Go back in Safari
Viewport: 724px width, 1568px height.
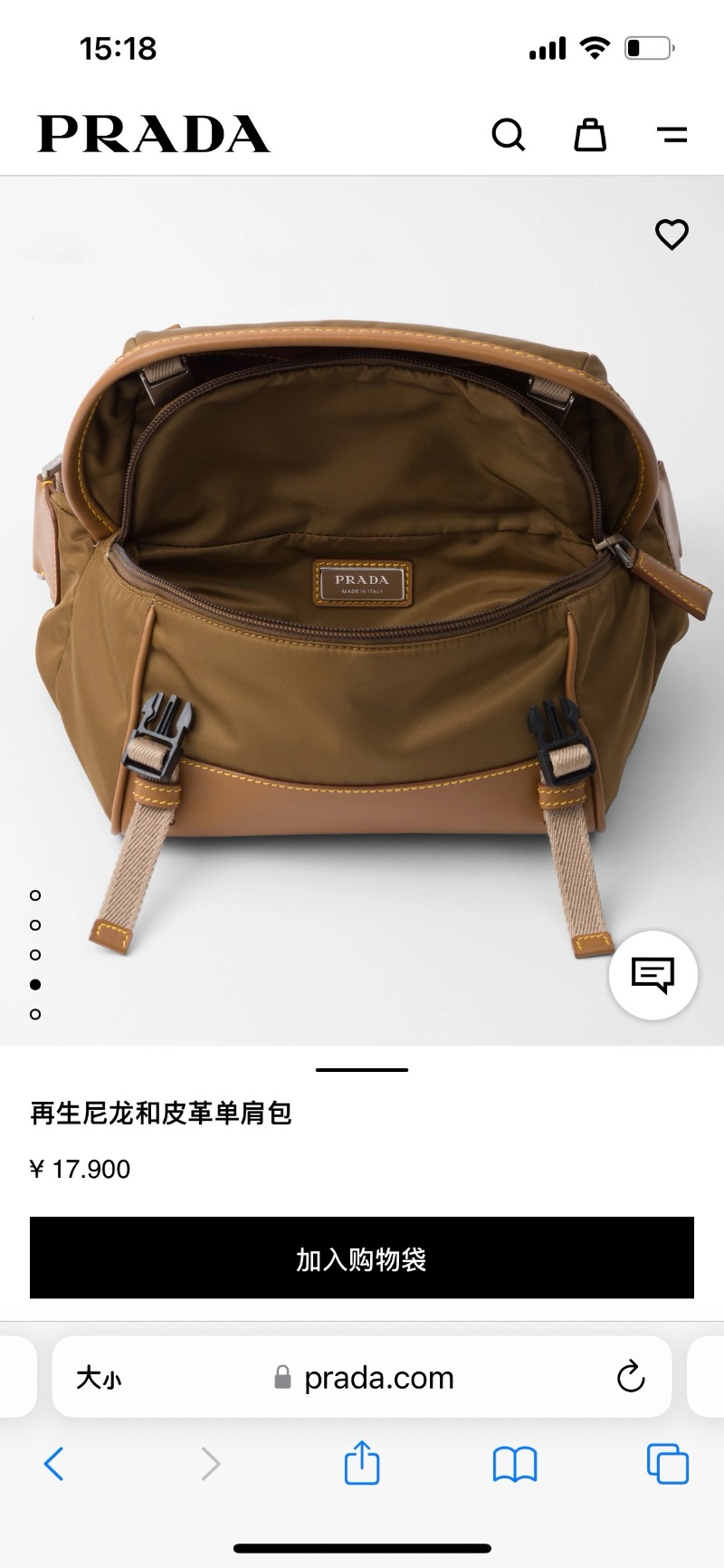point(54,1463)
